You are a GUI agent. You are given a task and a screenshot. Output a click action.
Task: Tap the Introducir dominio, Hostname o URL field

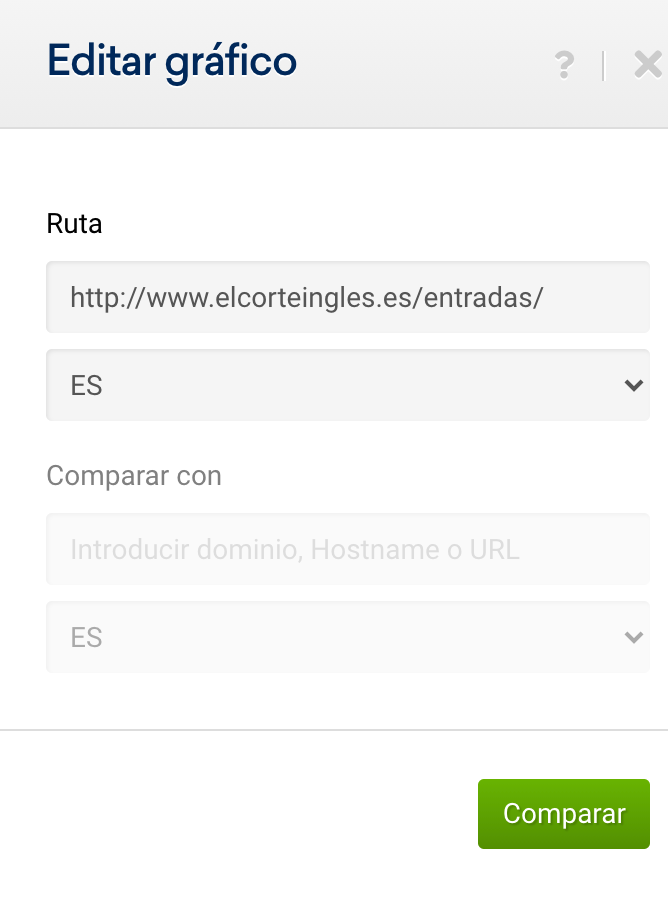[347, 549]
